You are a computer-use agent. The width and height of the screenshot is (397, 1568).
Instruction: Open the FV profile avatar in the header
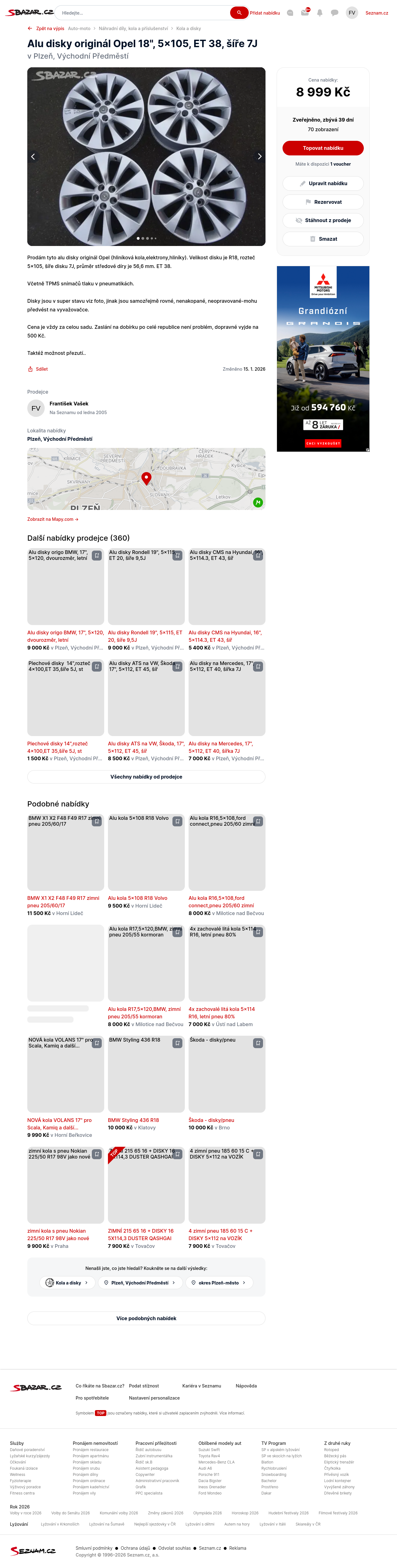click(x=351, y=13)
